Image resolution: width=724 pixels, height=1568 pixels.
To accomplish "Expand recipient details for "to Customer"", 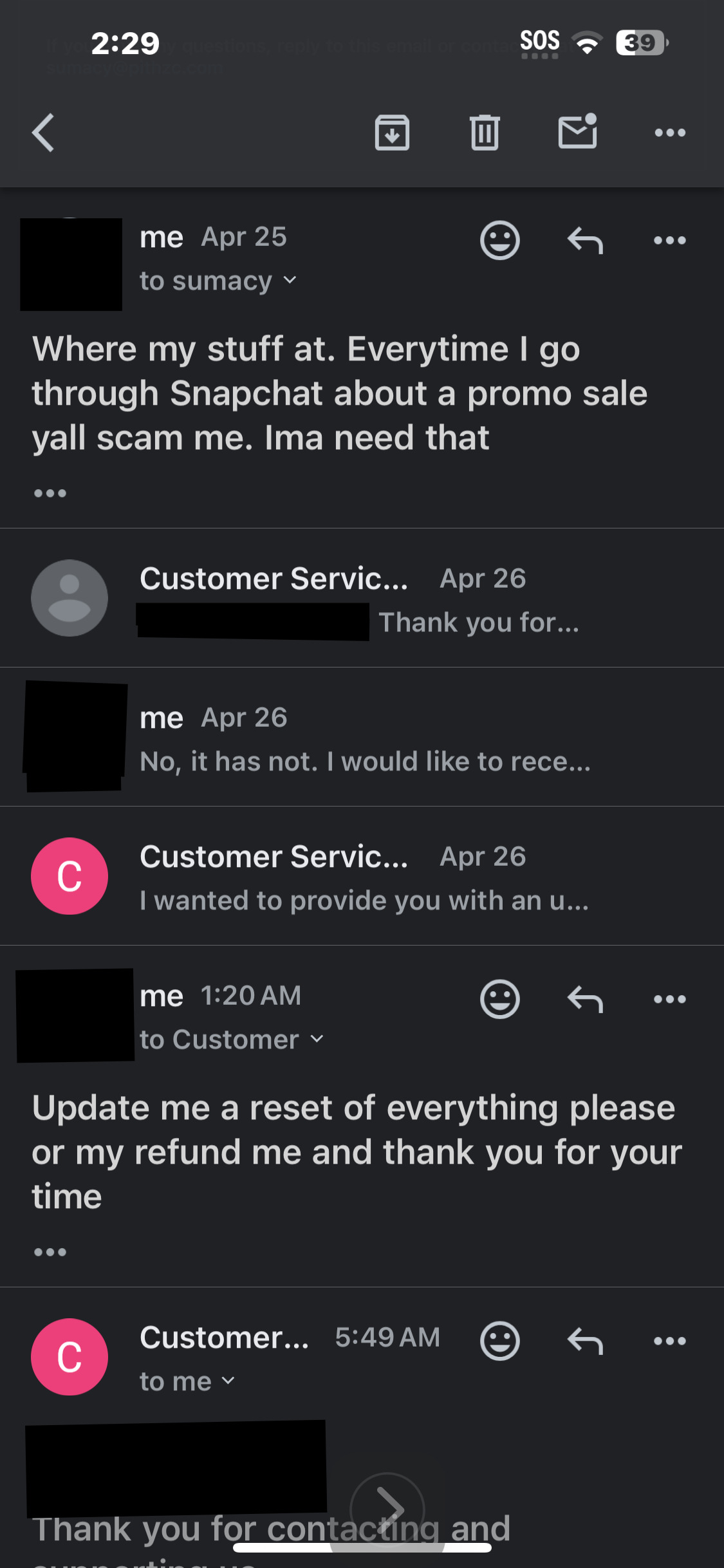I will (x=316, y=1040).
